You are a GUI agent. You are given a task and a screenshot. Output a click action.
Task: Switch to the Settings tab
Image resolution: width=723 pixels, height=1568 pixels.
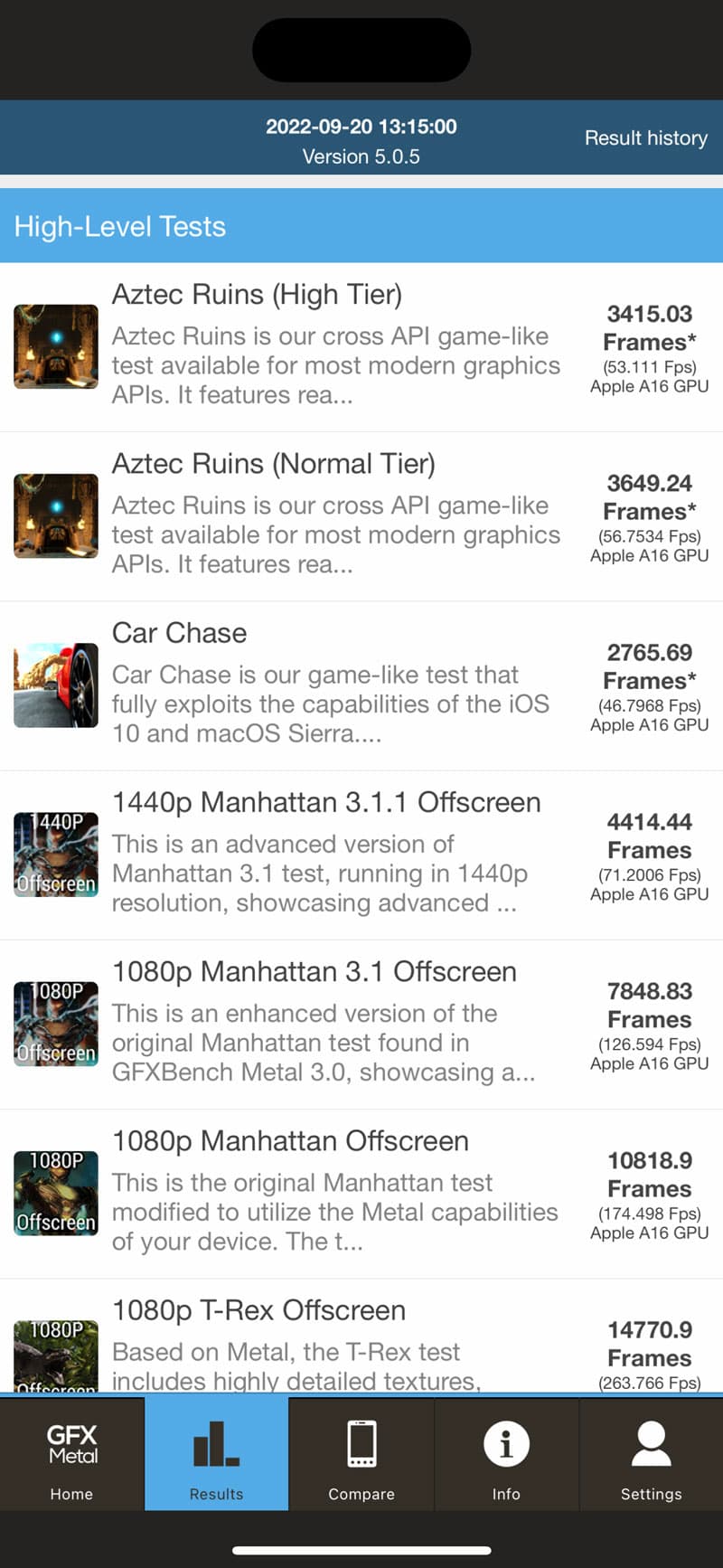pyautogui.click(x=651, y=1454)
